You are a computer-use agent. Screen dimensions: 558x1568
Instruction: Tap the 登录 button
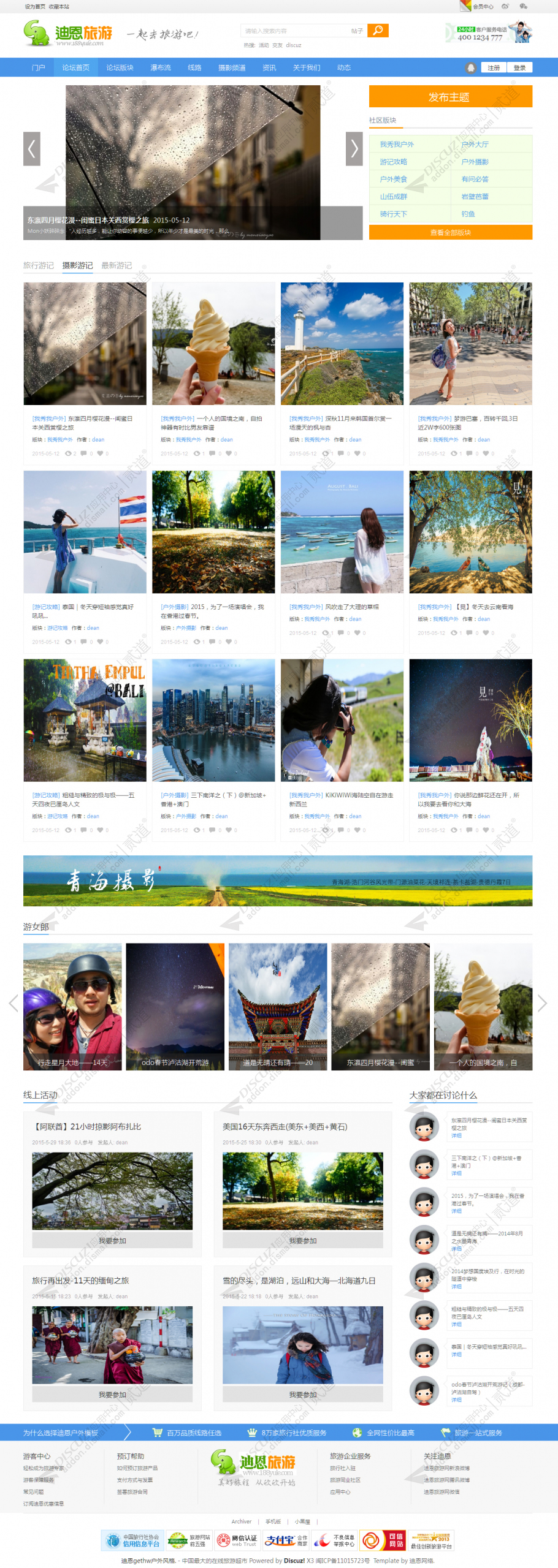click(x=519, y=67)
